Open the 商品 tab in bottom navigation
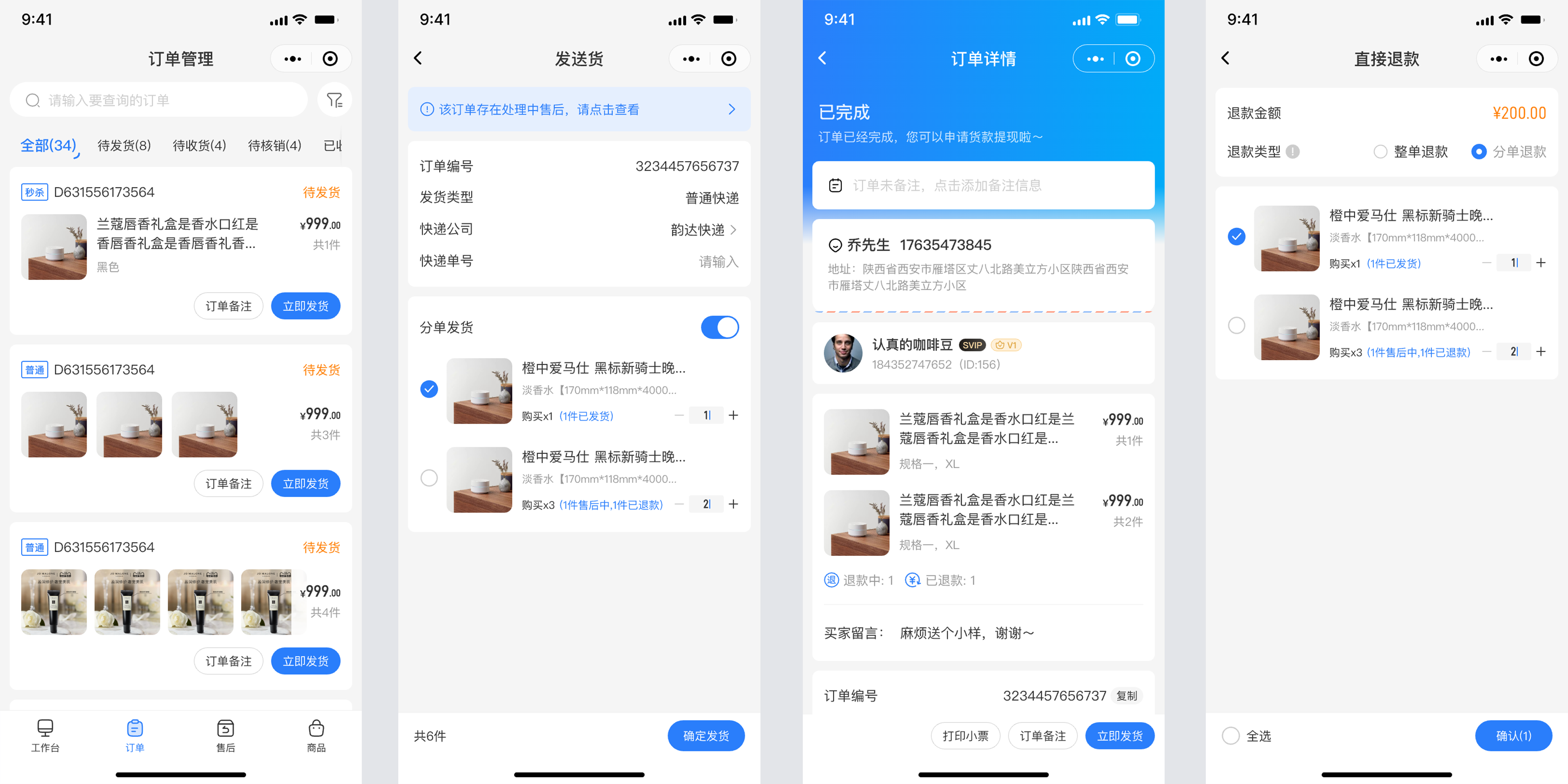This screenshot has height=784, width=1568. [x=316, y=735]
